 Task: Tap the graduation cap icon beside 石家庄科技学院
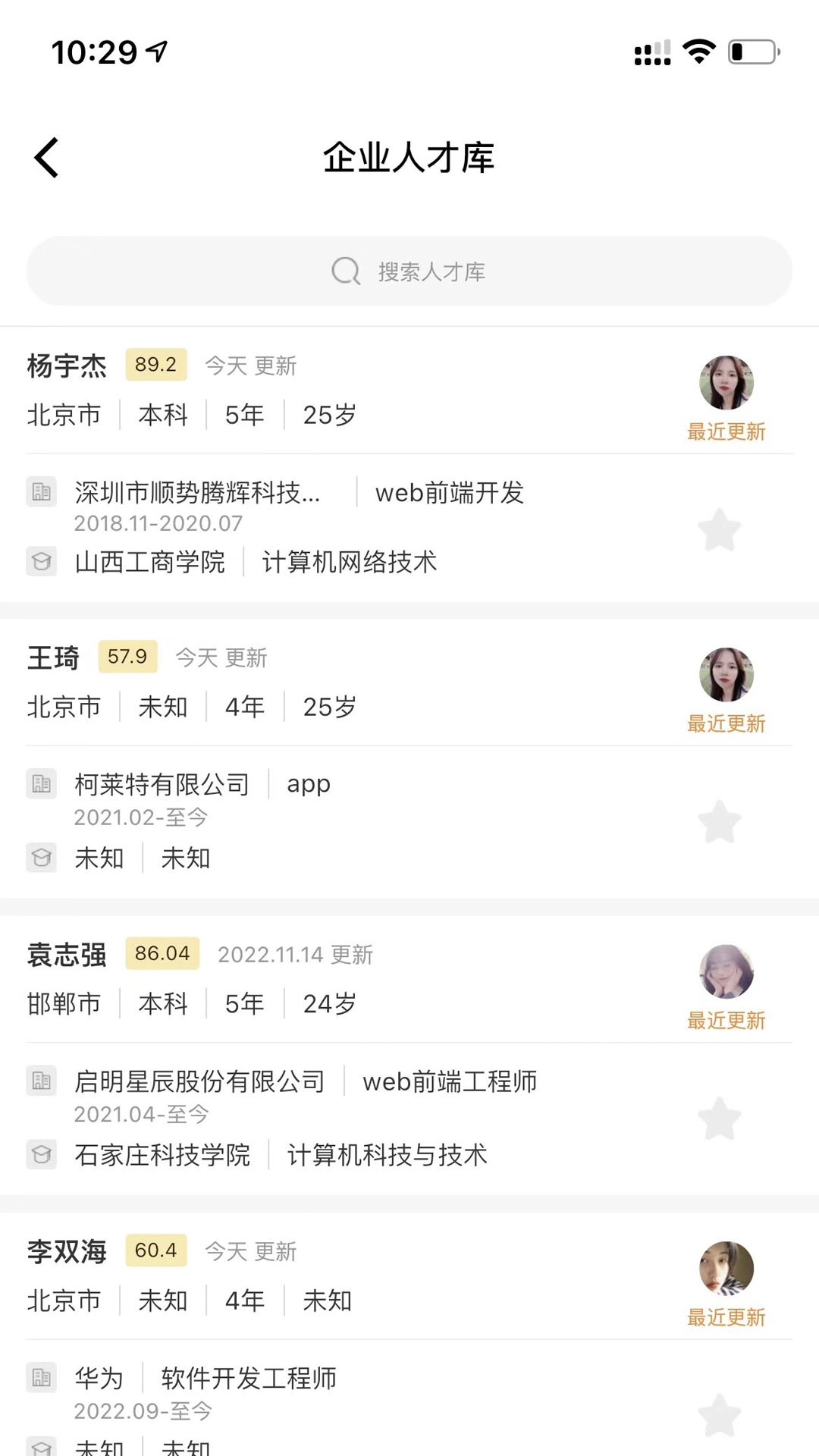(x=42, y=1155)
